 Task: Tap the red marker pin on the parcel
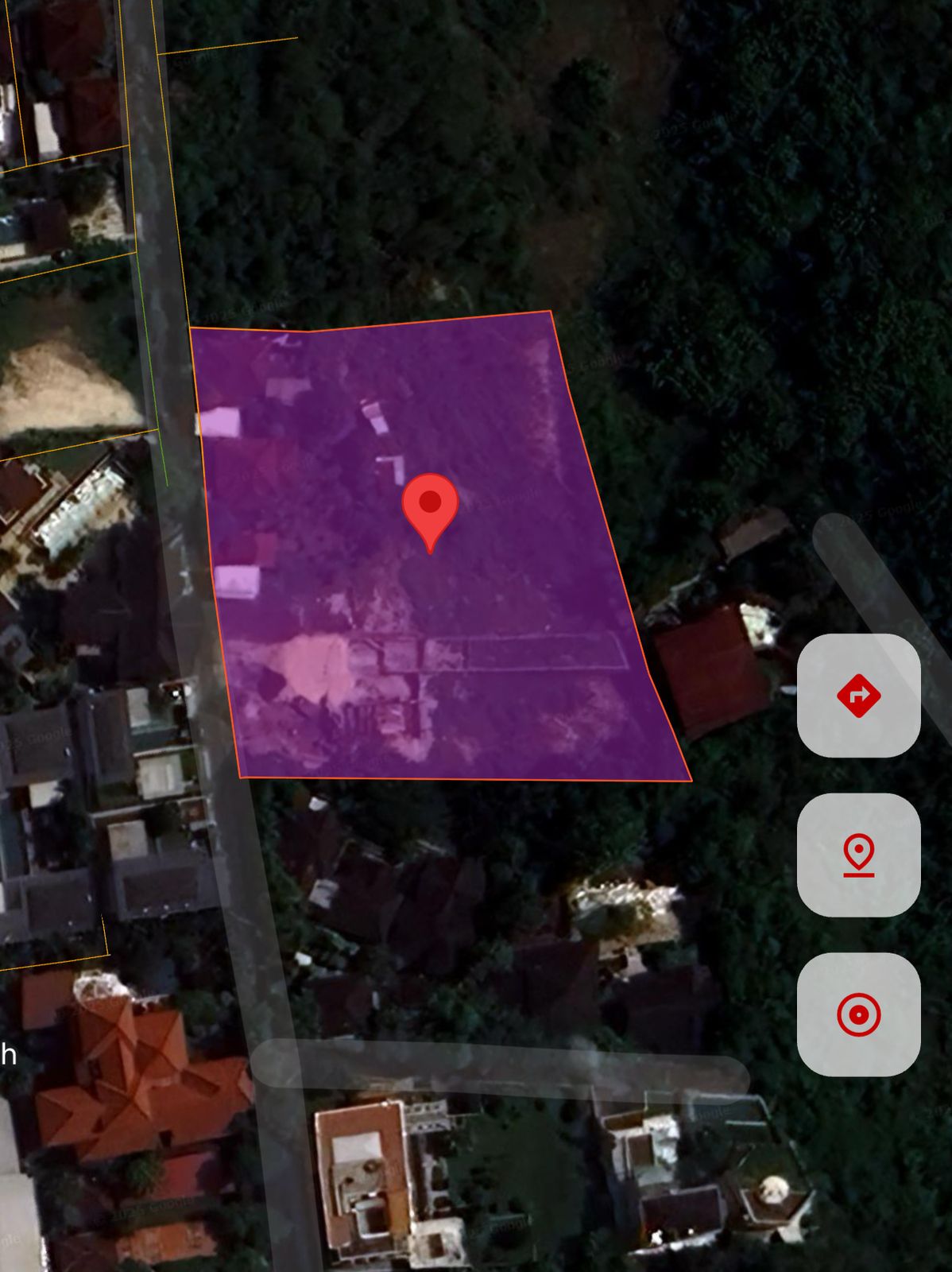point(430,506)
